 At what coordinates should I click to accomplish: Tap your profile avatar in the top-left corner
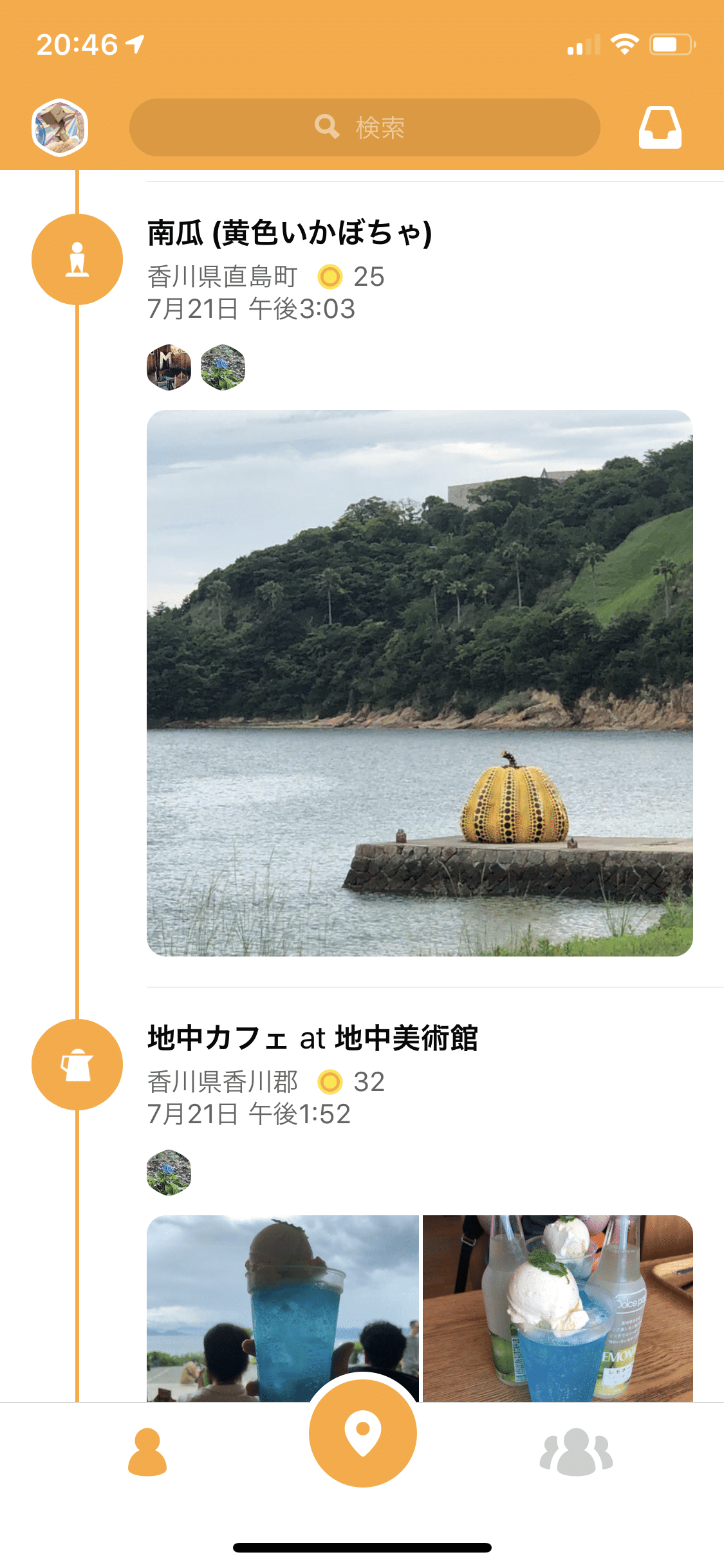point(60,127)
